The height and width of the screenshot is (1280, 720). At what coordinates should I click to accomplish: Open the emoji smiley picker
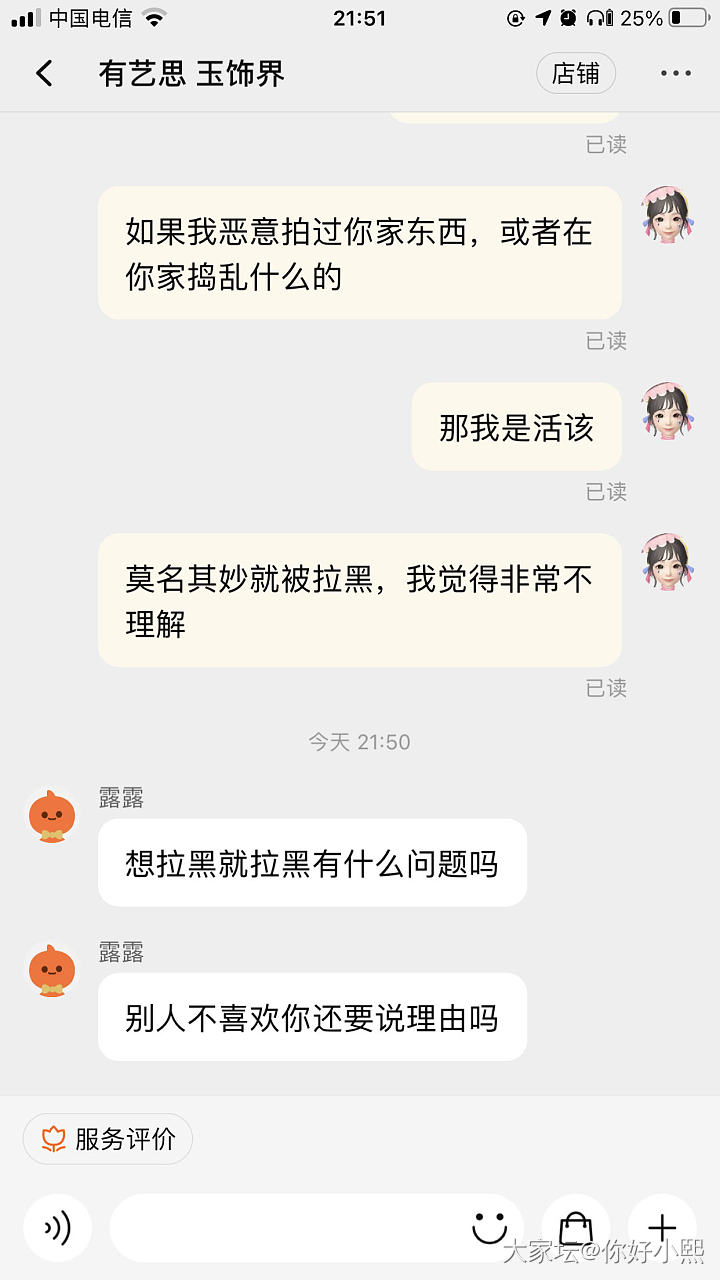(490, 1227)
